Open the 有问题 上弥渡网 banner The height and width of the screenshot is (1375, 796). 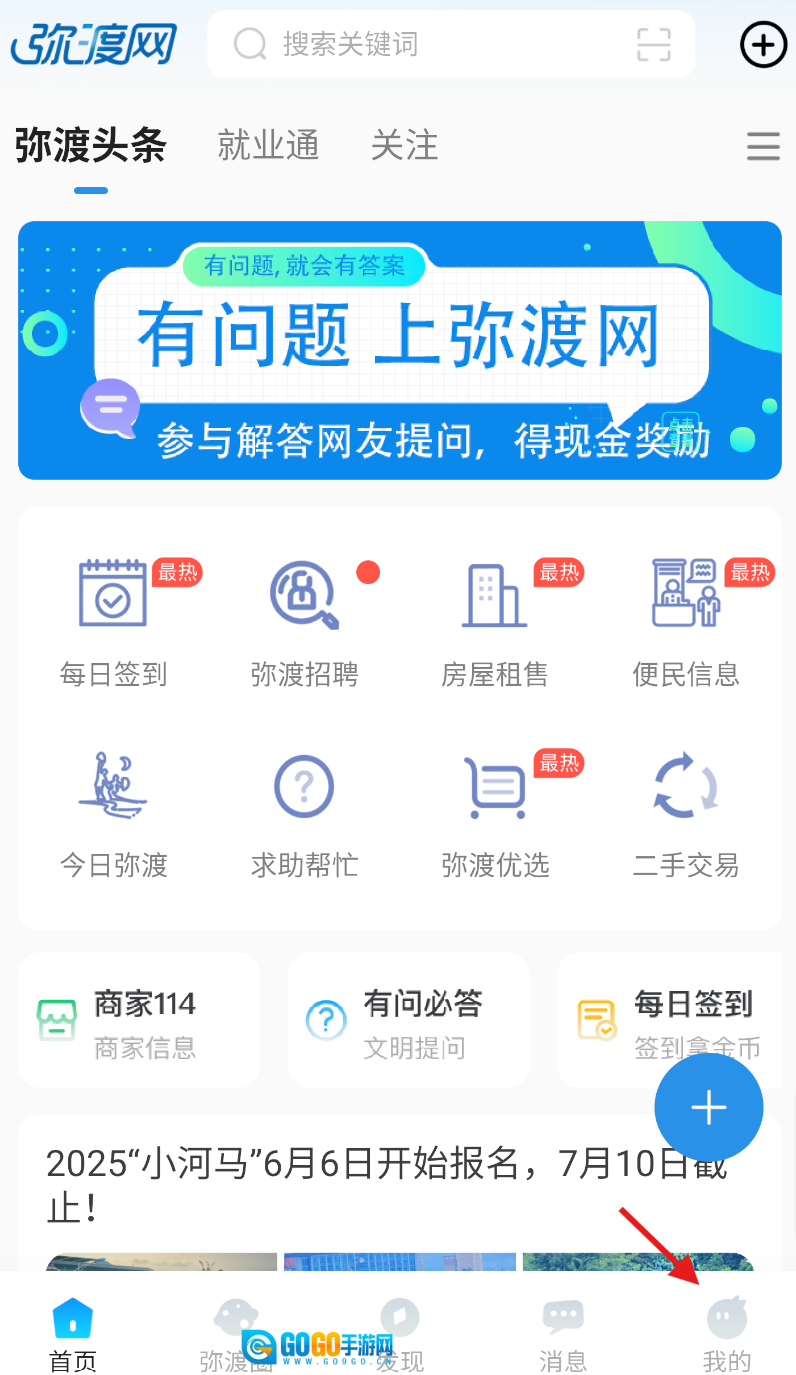[x=399, y=350]
